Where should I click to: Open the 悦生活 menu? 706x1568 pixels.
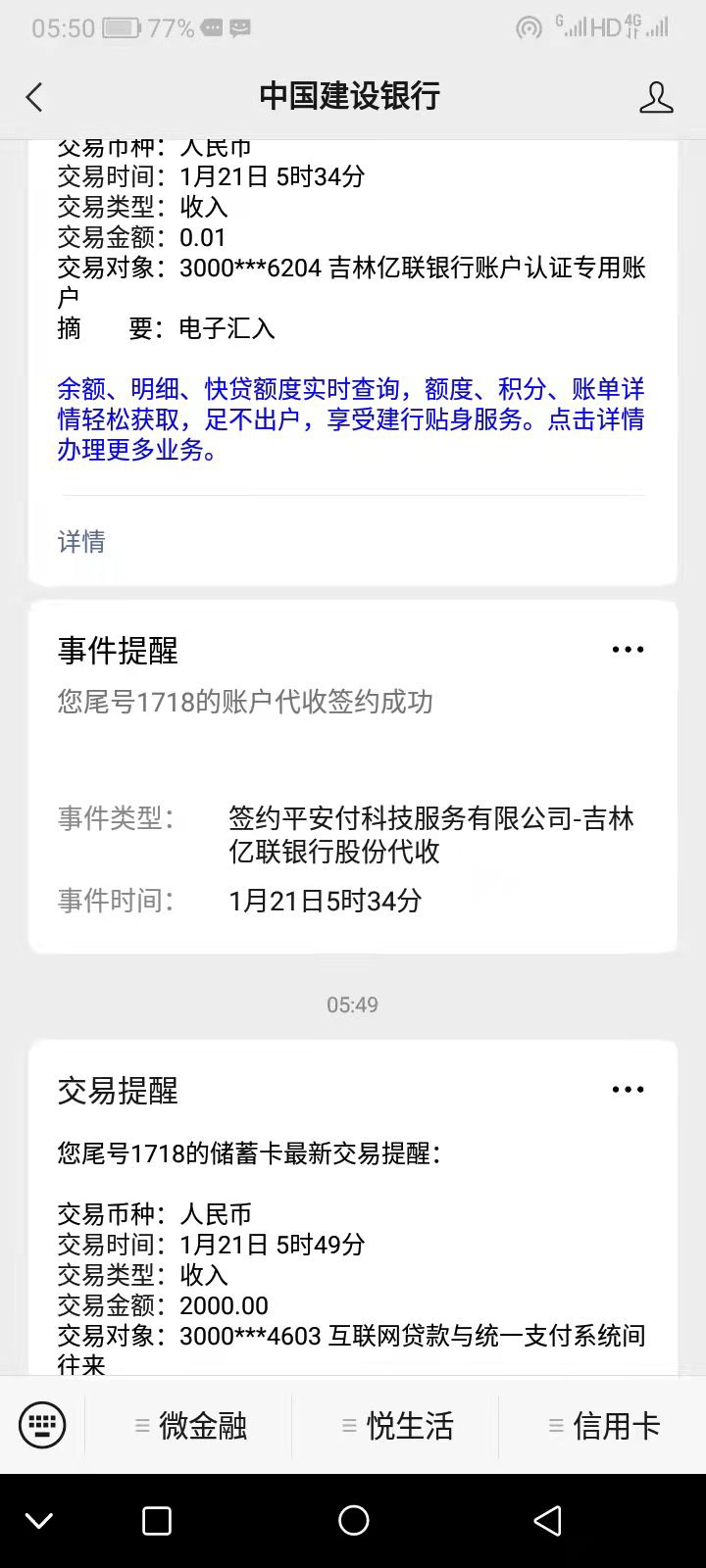396,1425
